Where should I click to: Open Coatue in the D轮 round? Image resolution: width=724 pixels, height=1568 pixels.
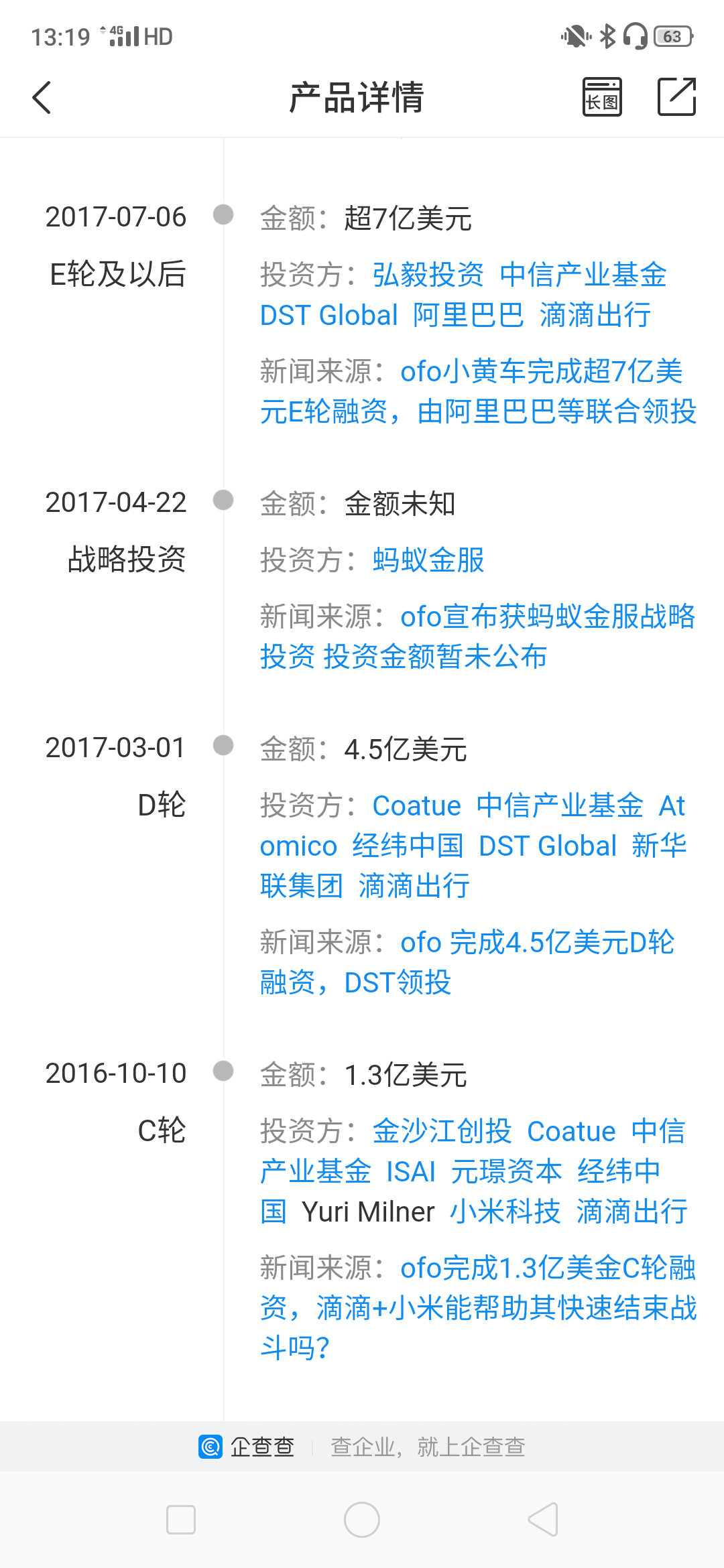416,805
